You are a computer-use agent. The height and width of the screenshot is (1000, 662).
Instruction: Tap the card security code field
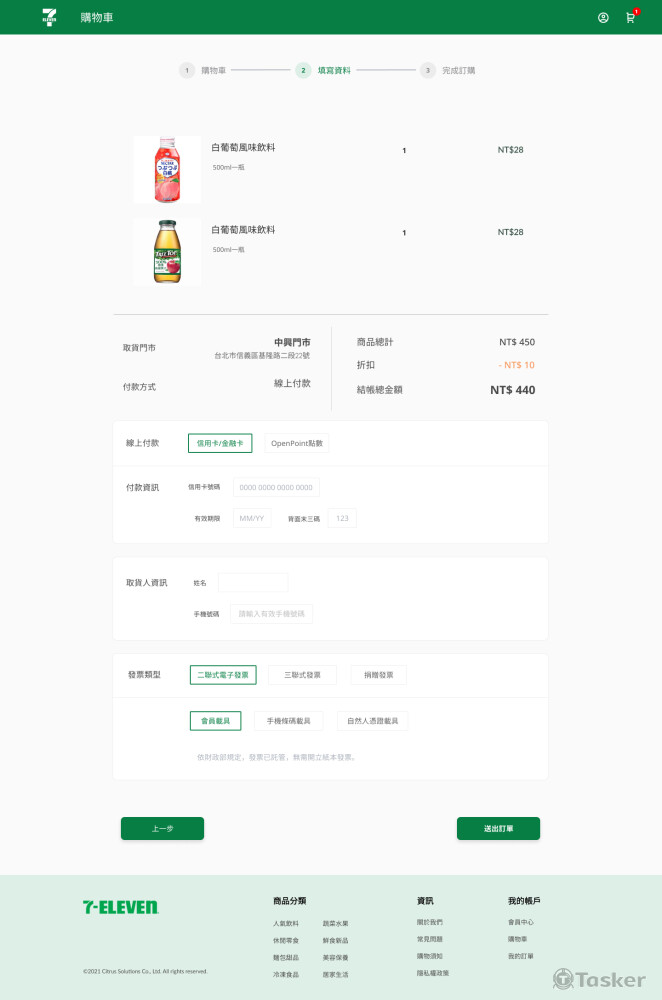(x=342, y=518)
